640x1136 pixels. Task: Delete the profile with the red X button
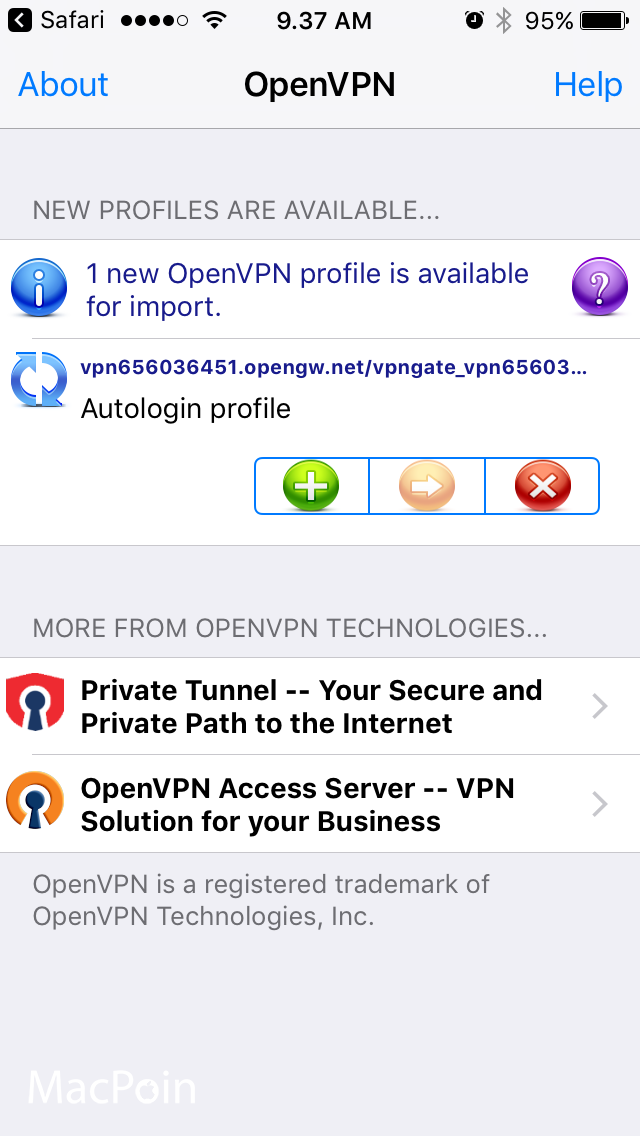542,487
